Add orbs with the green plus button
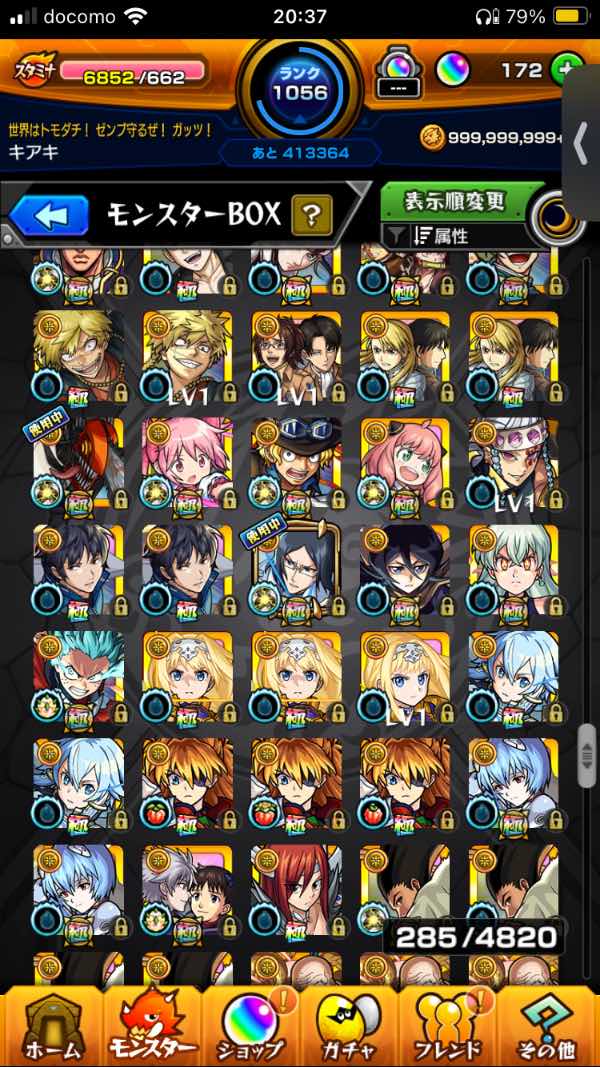 [567, 70]
